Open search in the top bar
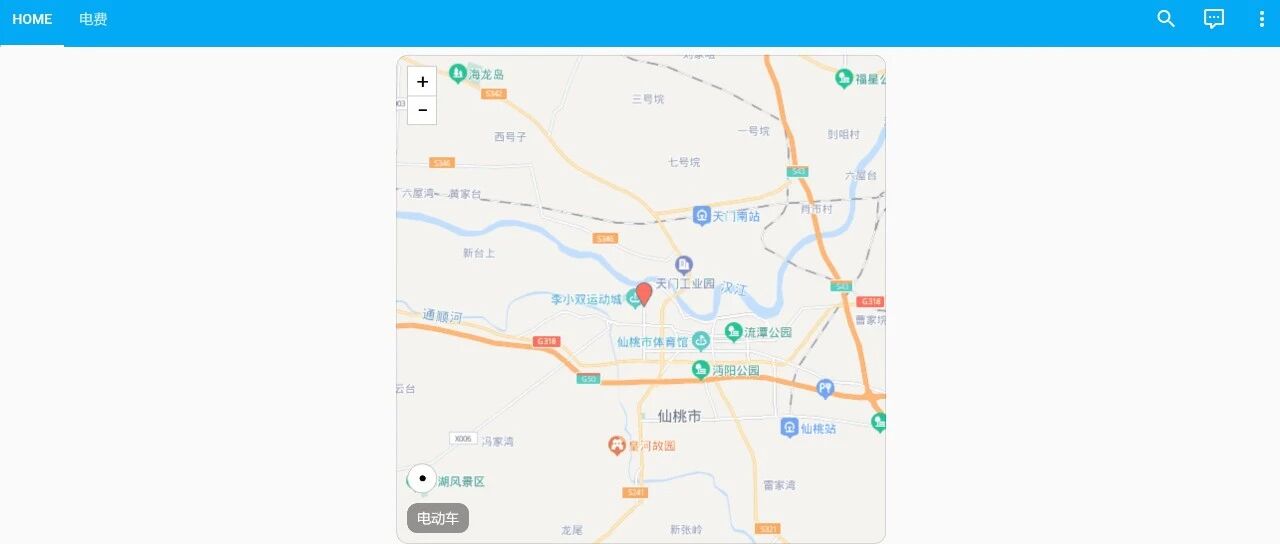This screenshot has height=544, width=1280. (1166, 19)
